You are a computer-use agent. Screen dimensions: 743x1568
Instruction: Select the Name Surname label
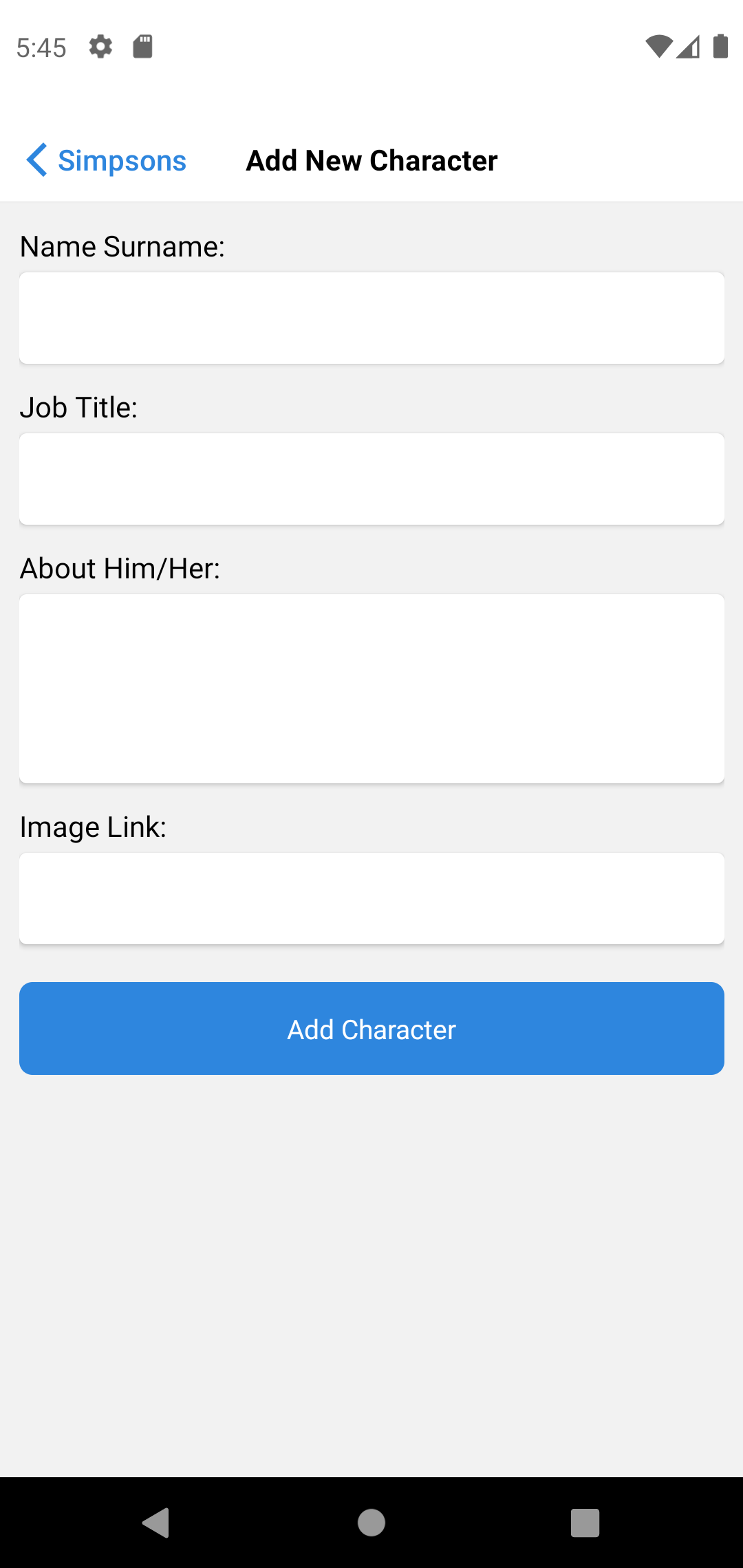[122, 246]
